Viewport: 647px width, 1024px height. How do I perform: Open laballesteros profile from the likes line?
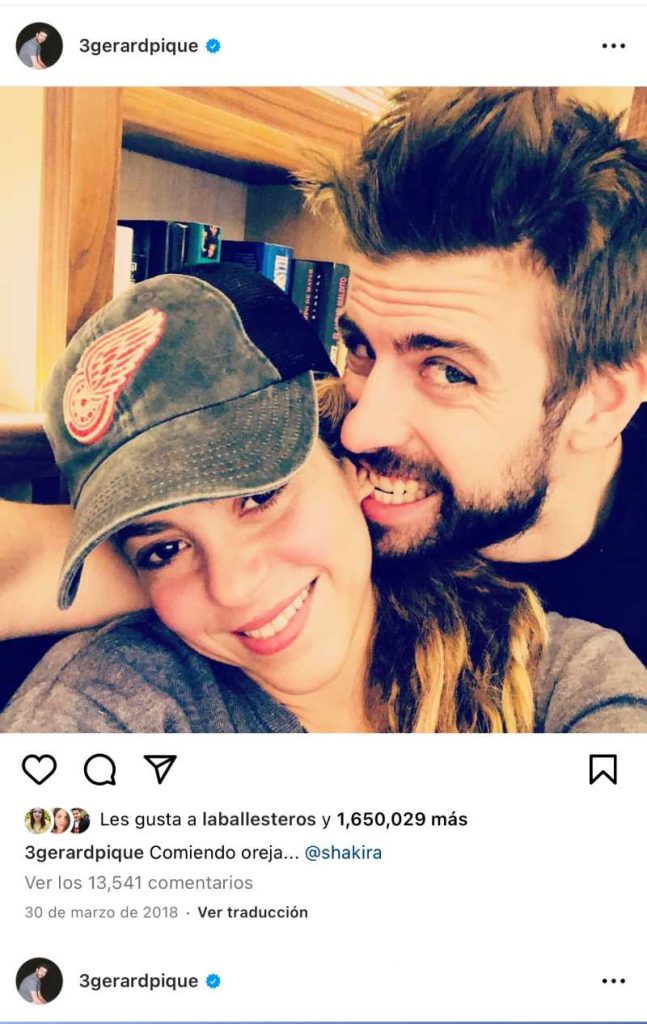[x=259, y=820]
